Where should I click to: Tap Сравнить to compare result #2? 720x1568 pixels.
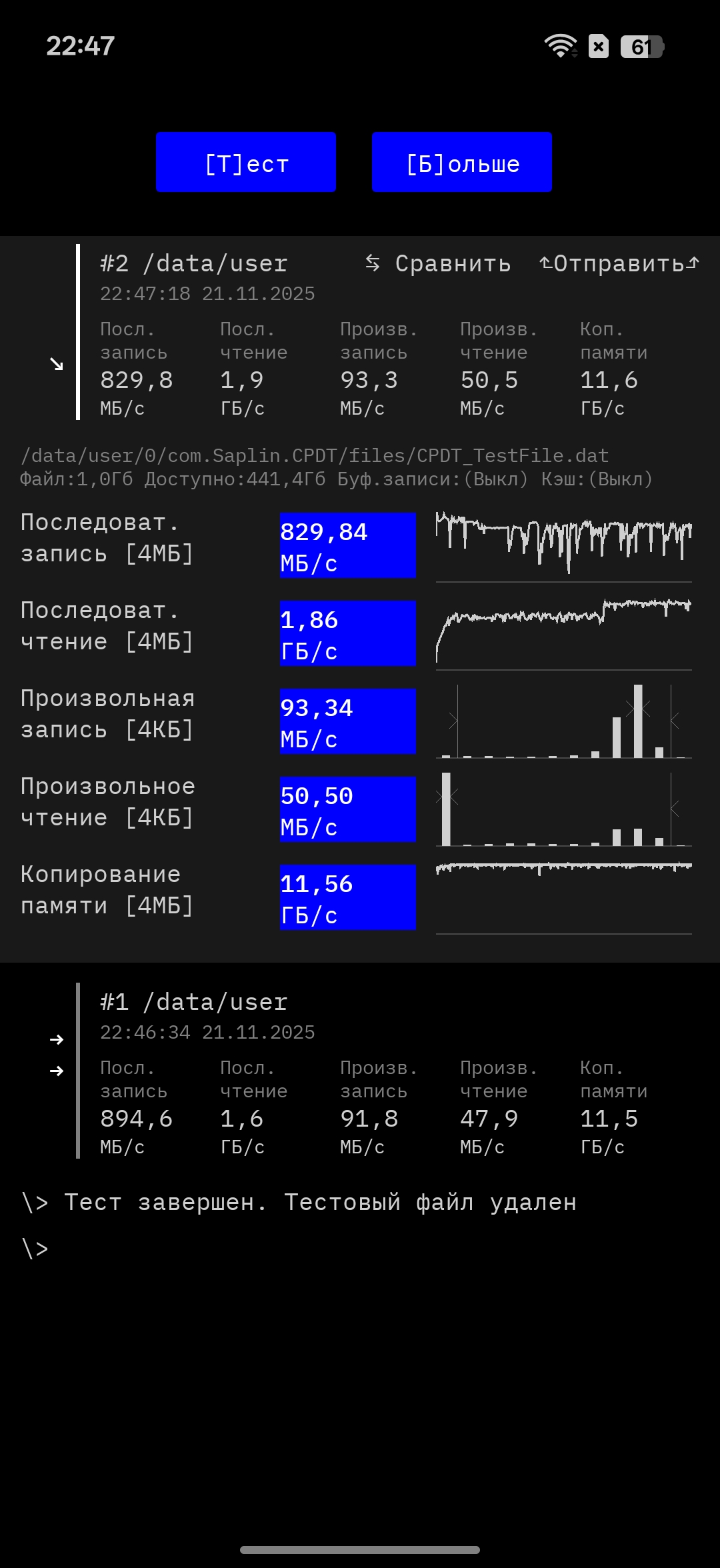click(x=439, y=264)
